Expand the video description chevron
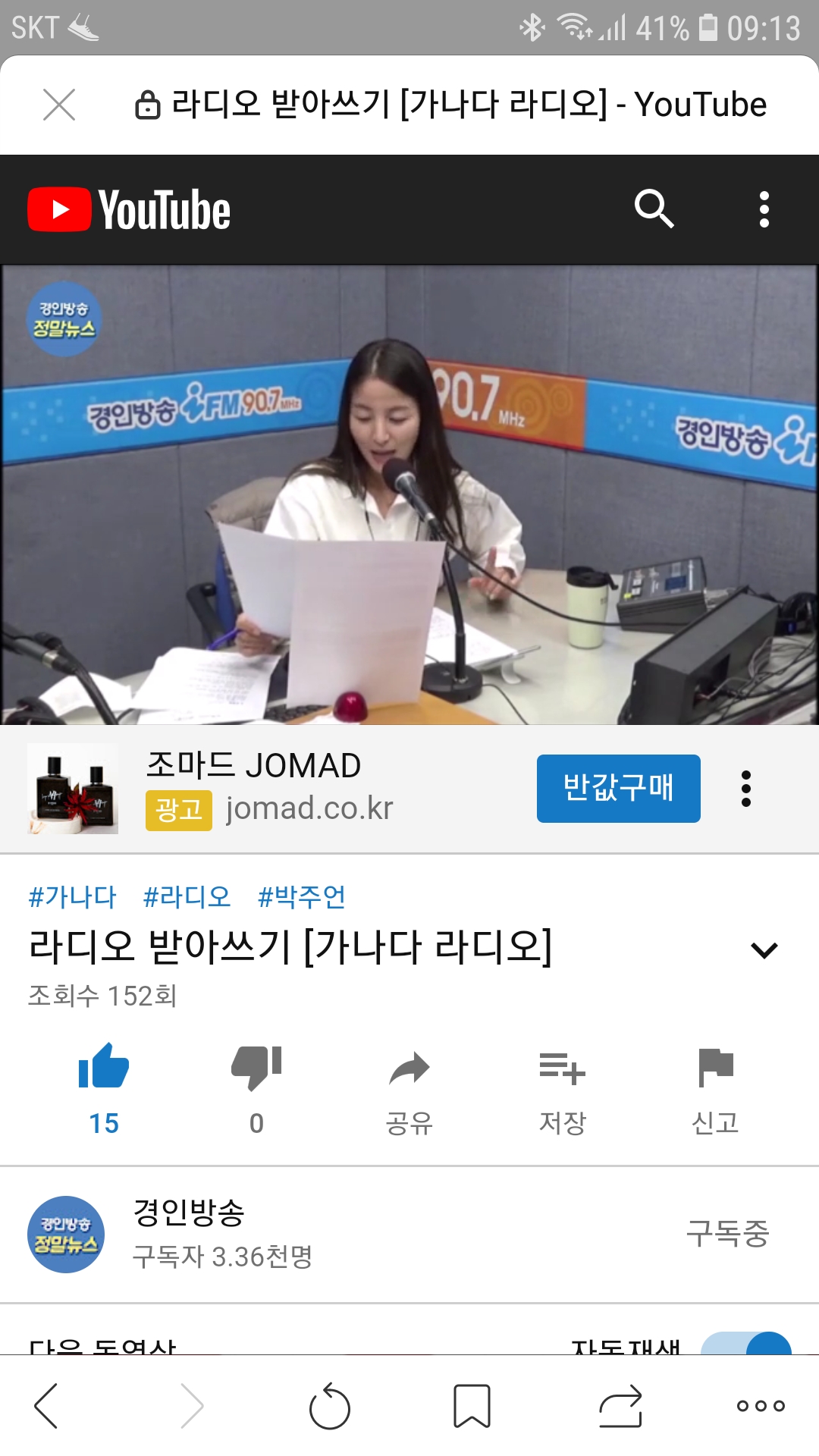Viewport: 819px width, 1456px height. [764, 949]
